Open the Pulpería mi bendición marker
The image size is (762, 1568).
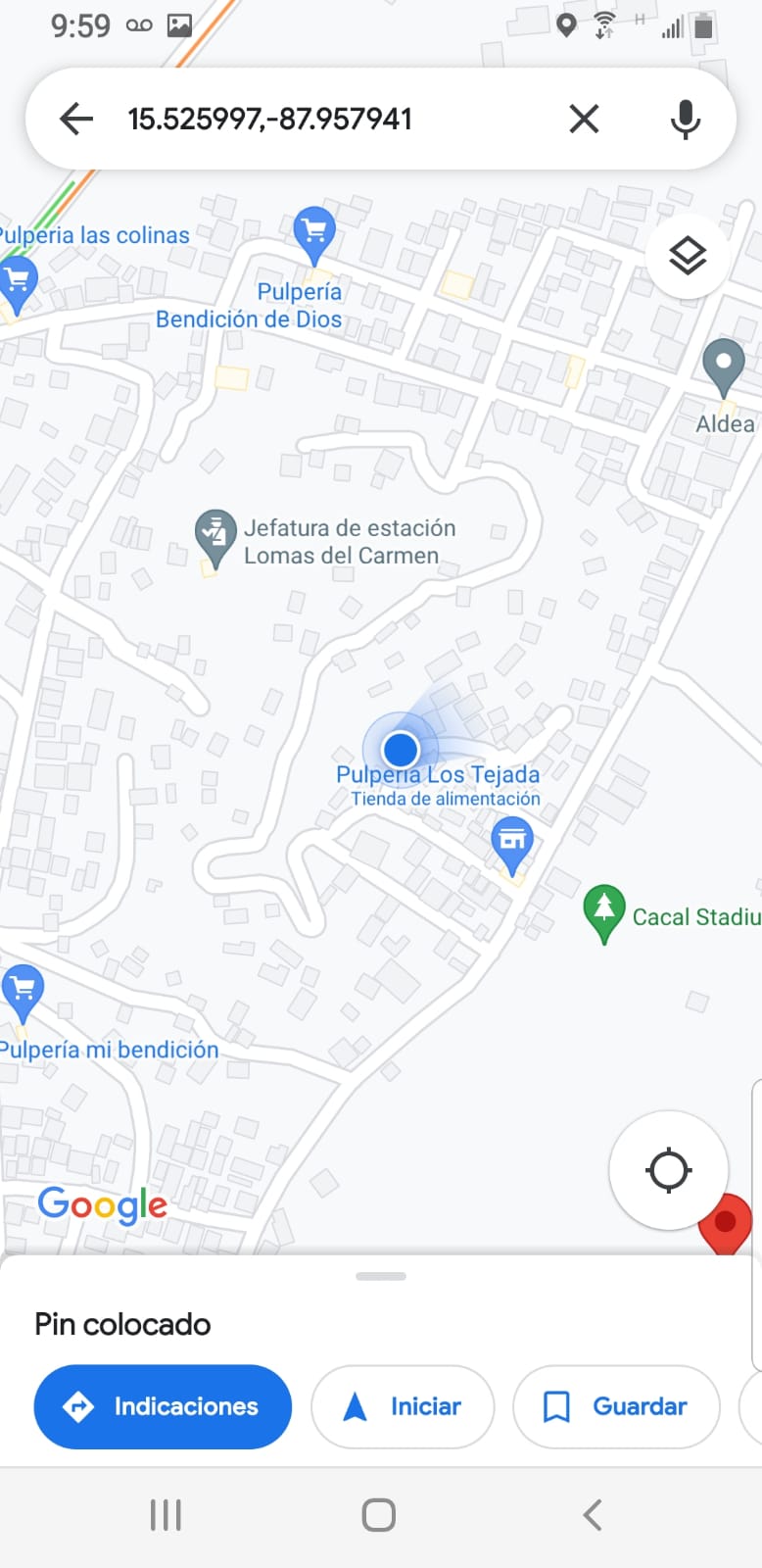pos(24,990)
